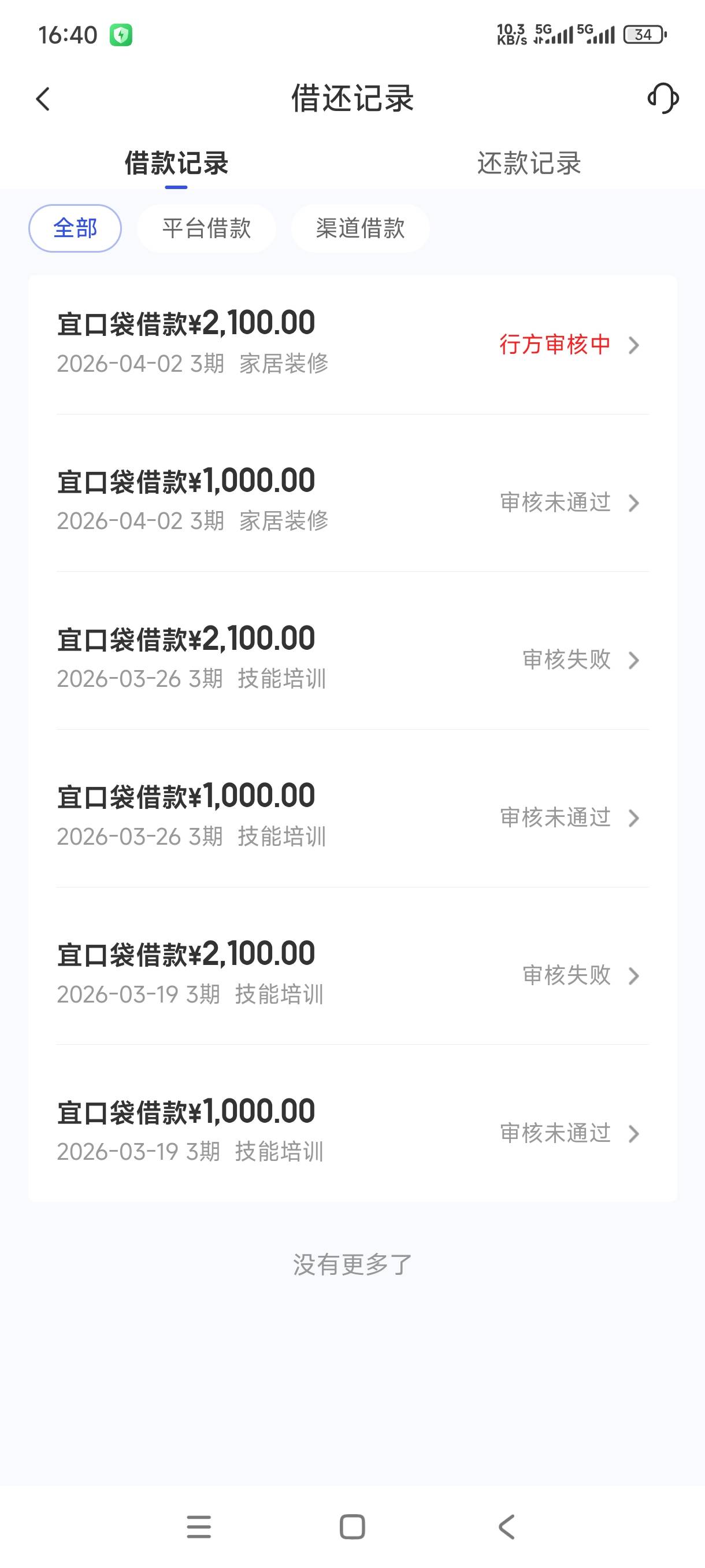Viewport: 705px width, 1568px height.
Task: Select the 全部 filter chip
Action: [x=75, y=228]
